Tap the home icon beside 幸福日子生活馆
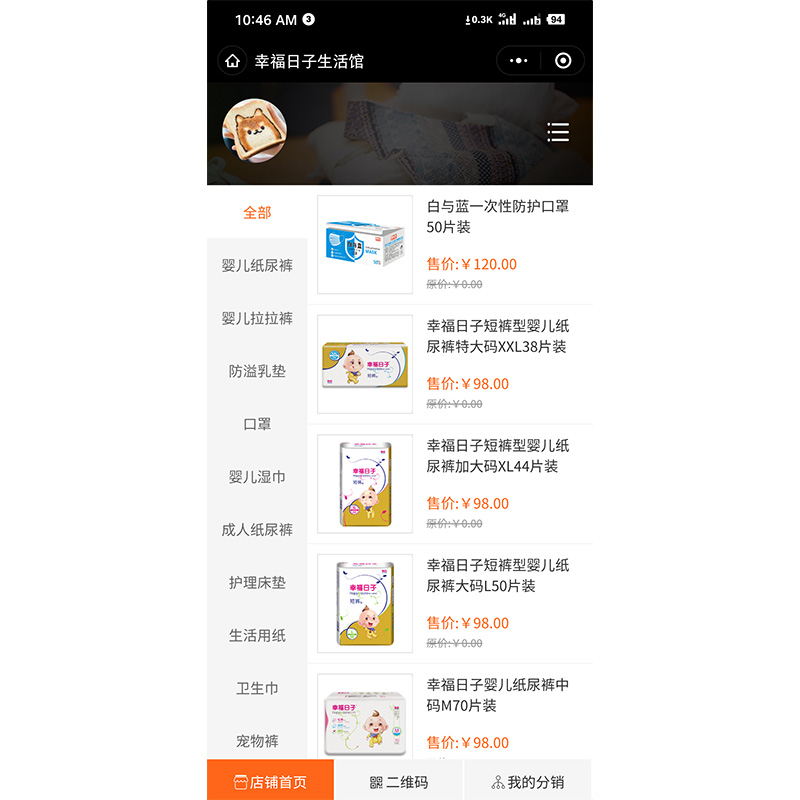Viewport: 800px width, 800px height. point(233,61)
